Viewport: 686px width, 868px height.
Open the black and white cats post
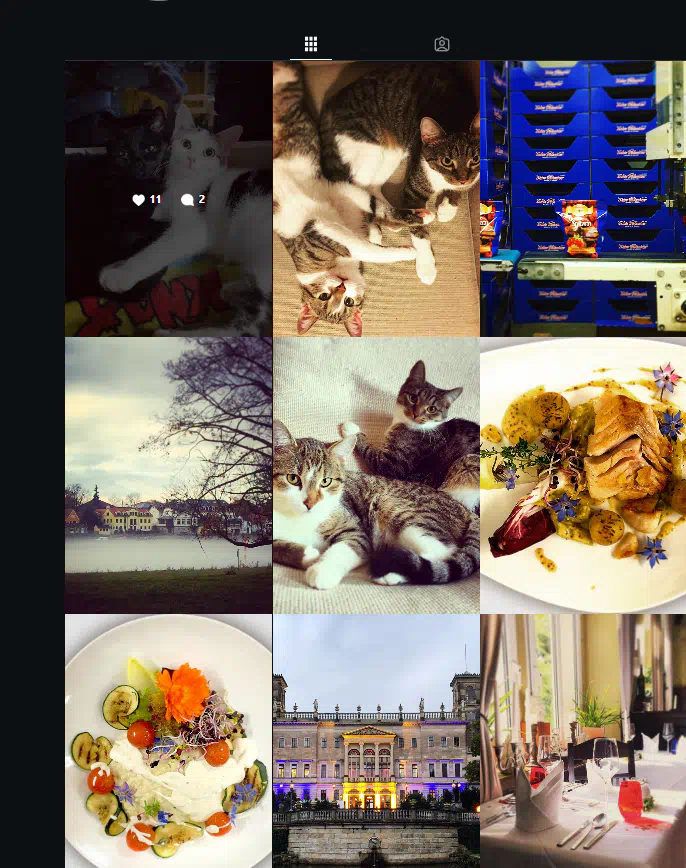click(x=168, y=199)
